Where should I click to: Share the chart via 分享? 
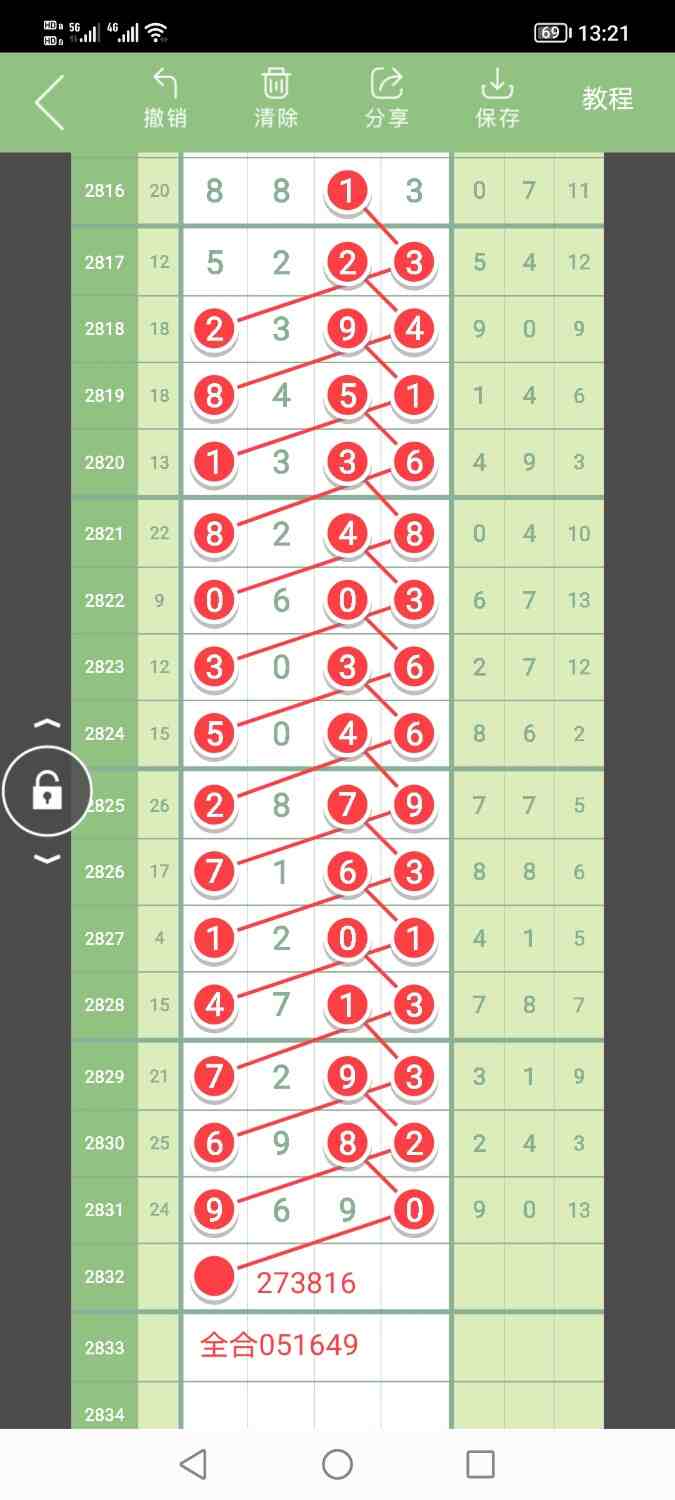[387, 99]
